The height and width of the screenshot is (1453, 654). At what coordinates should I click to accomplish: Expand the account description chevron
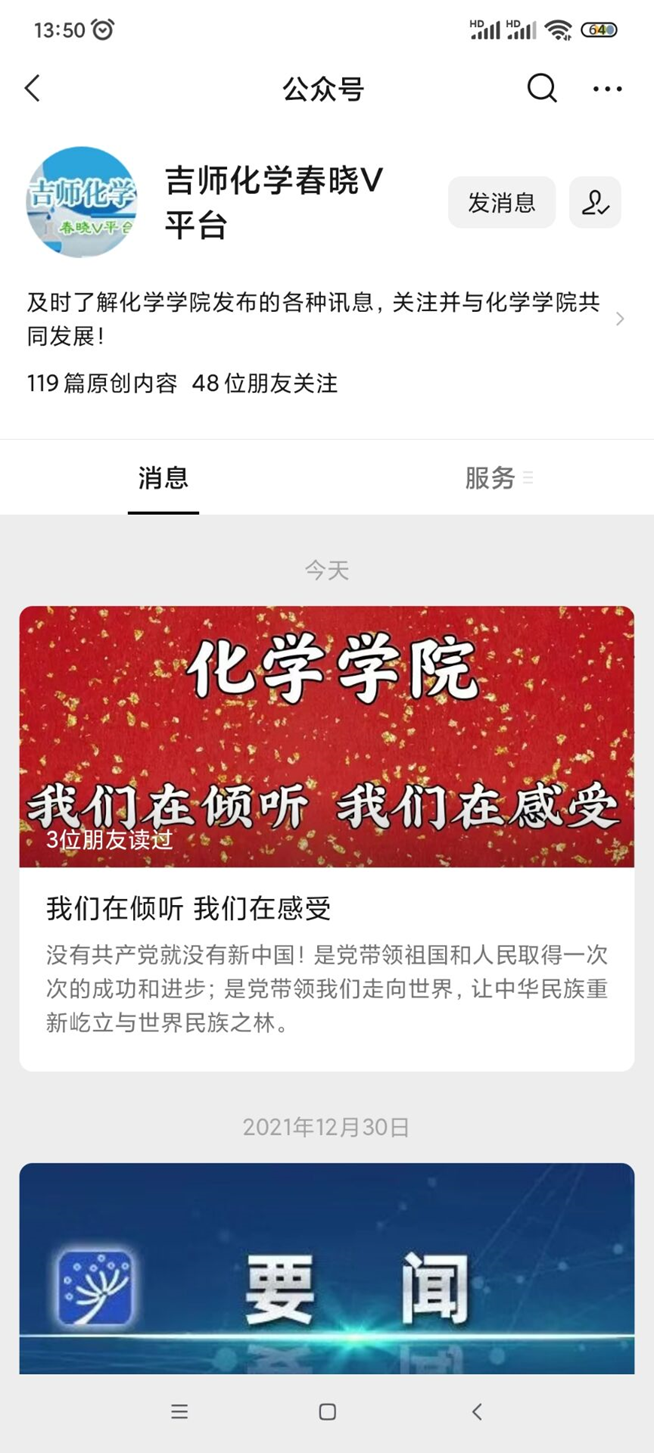(620, 319)
